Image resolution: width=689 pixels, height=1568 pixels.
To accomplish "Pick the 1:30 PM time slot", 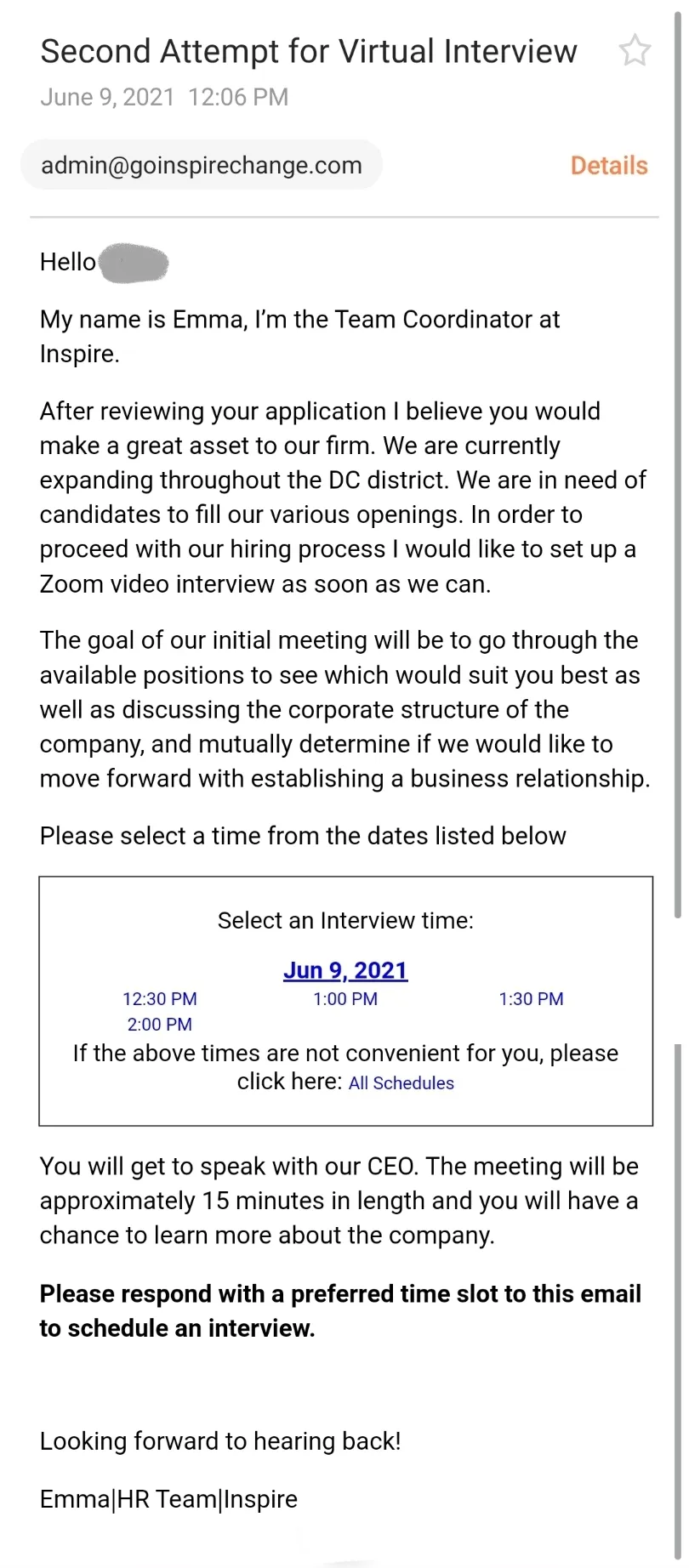I will coord(531,999).
